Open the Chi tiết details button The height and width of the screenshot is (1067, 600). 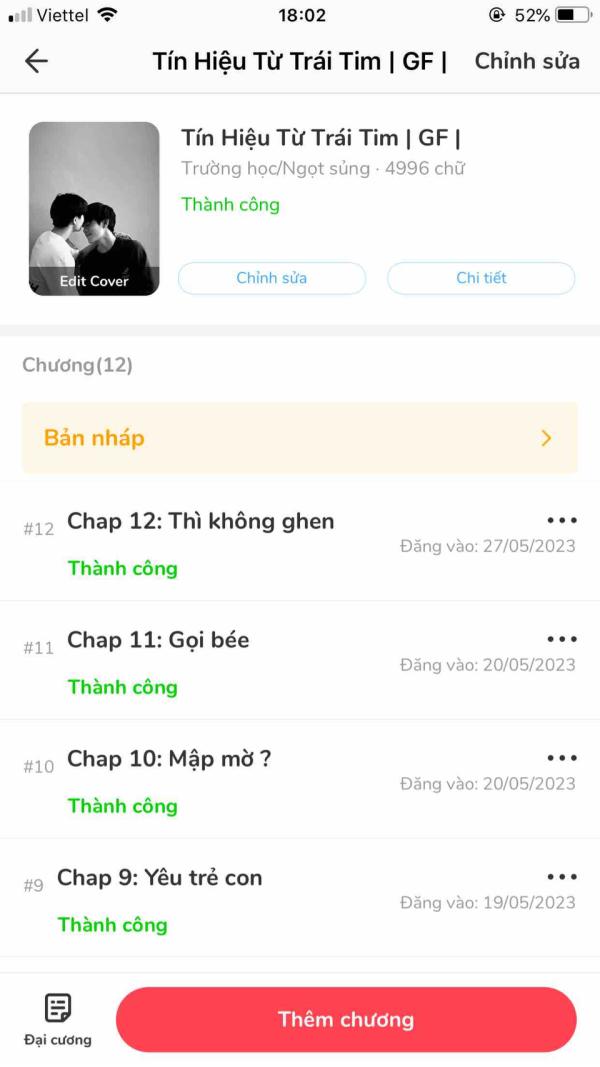(481, 278)
